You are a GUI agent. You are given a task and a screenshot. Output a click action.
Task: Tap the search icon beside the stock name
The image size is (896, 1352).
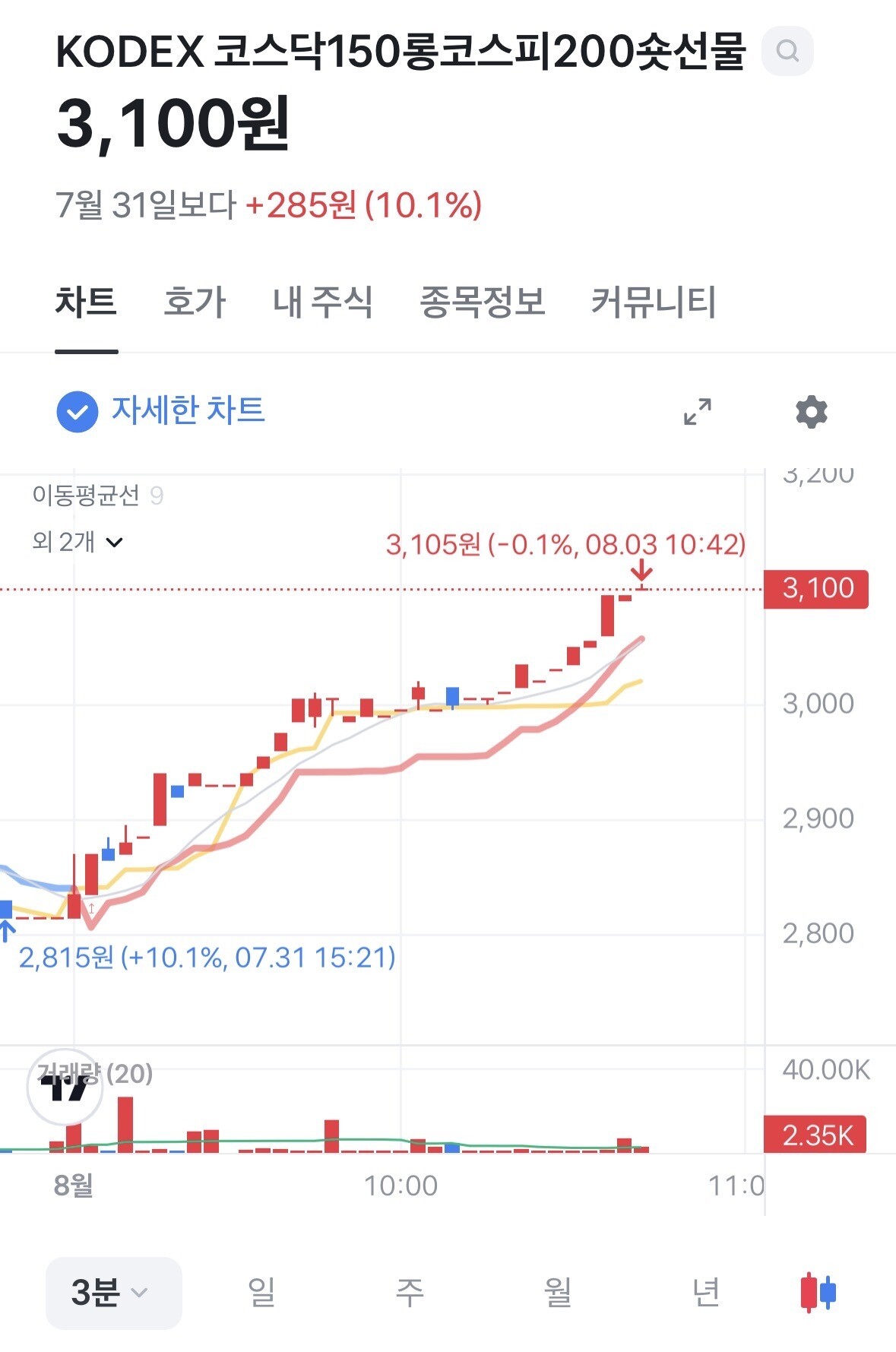click(x=787, y=51)
